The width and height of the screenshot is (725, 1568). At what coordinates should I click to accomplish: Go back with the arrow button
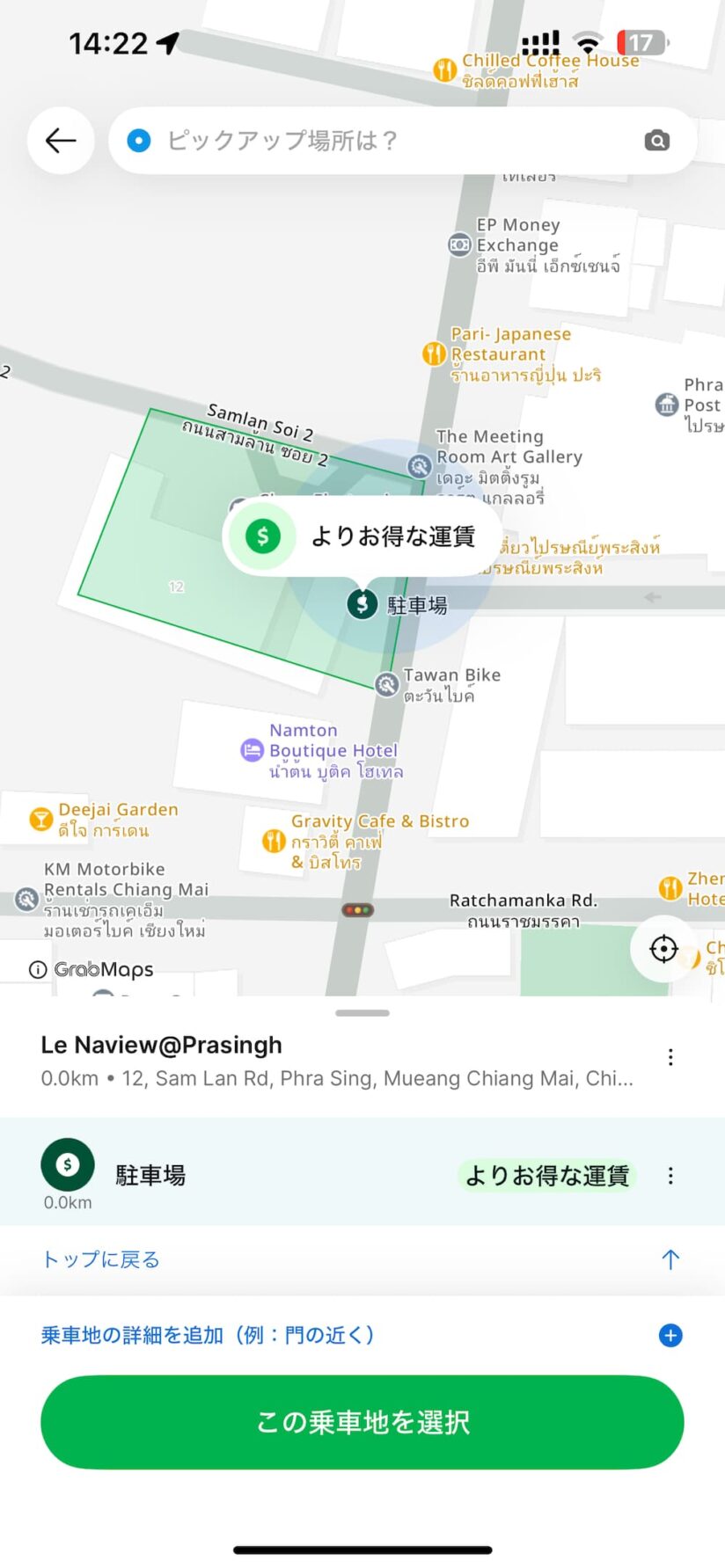coord(61,141)
